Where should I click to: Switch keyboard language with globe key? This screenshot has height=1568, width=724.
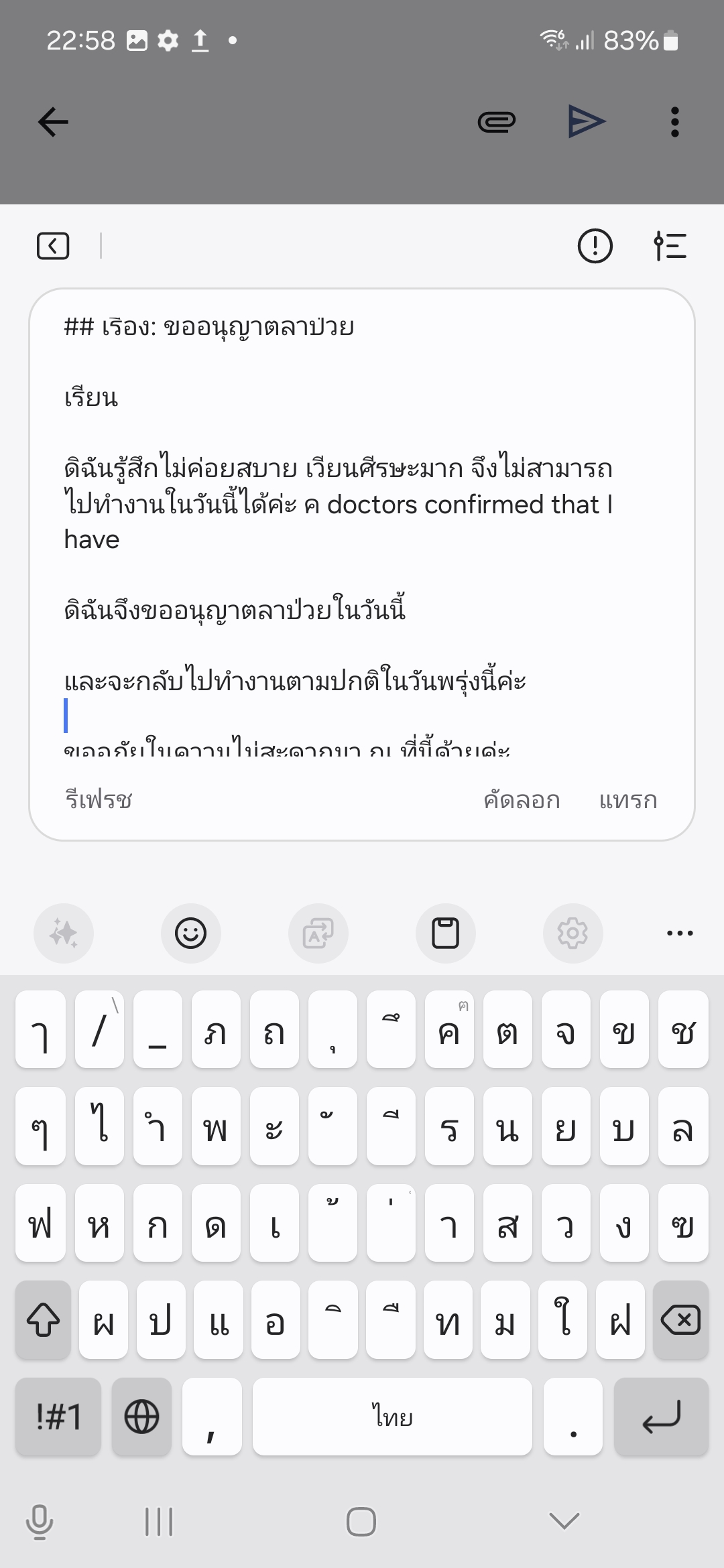click(x=141, y=1417)
